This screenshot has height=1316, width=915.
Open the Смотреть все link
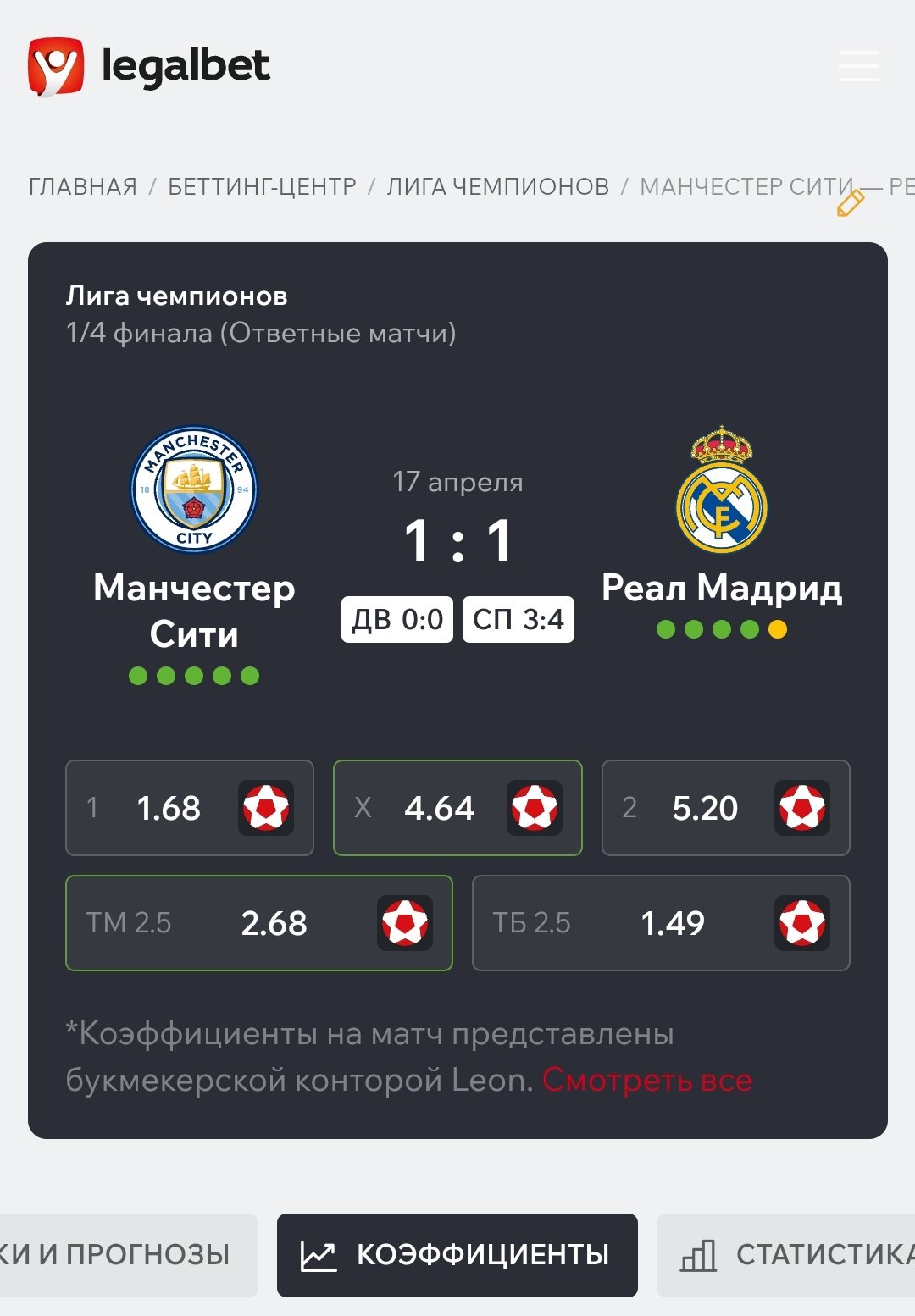click(x=647, y=1081)
